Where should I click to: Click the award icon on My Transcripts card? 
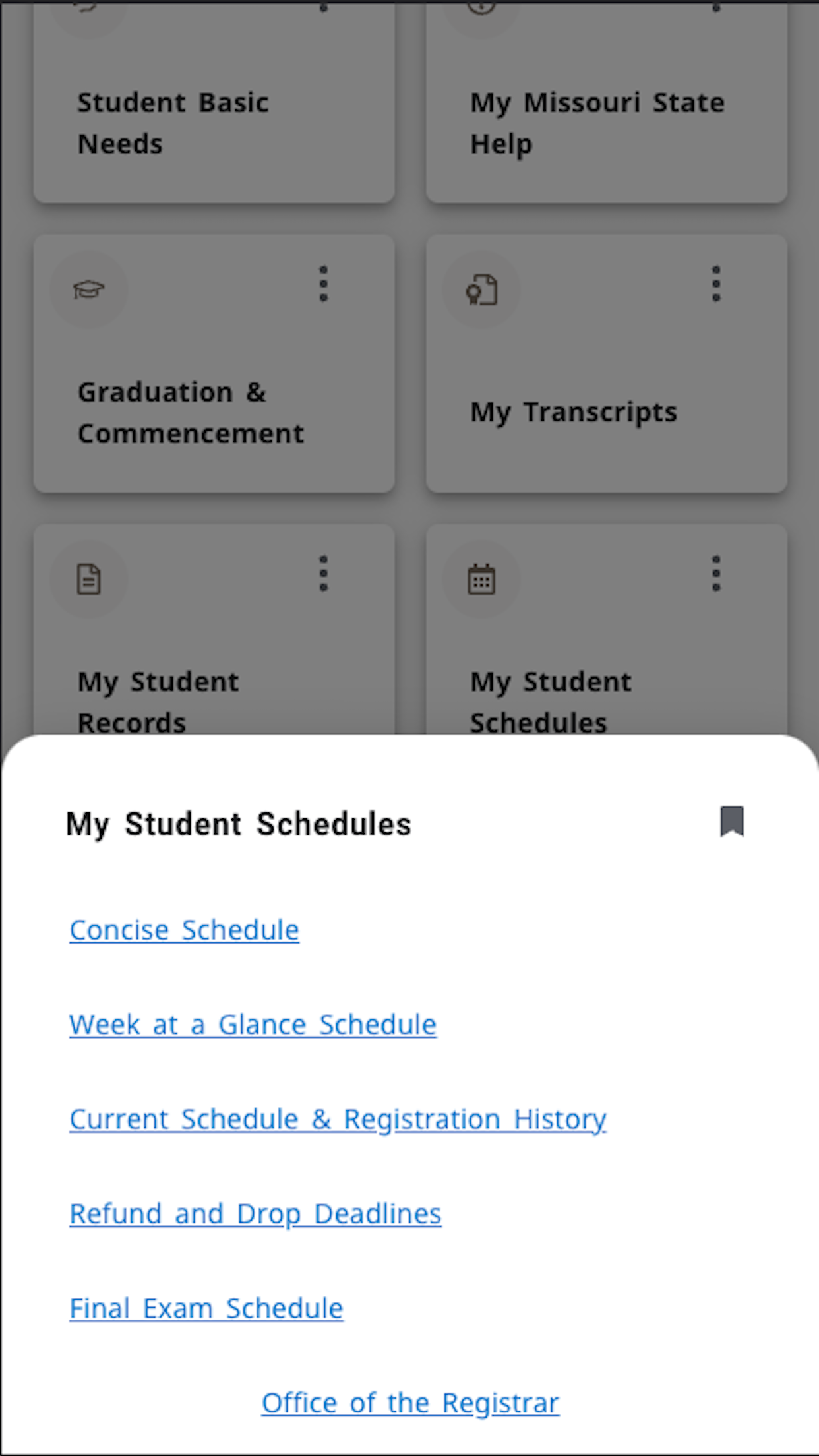[x=481, y=290]
